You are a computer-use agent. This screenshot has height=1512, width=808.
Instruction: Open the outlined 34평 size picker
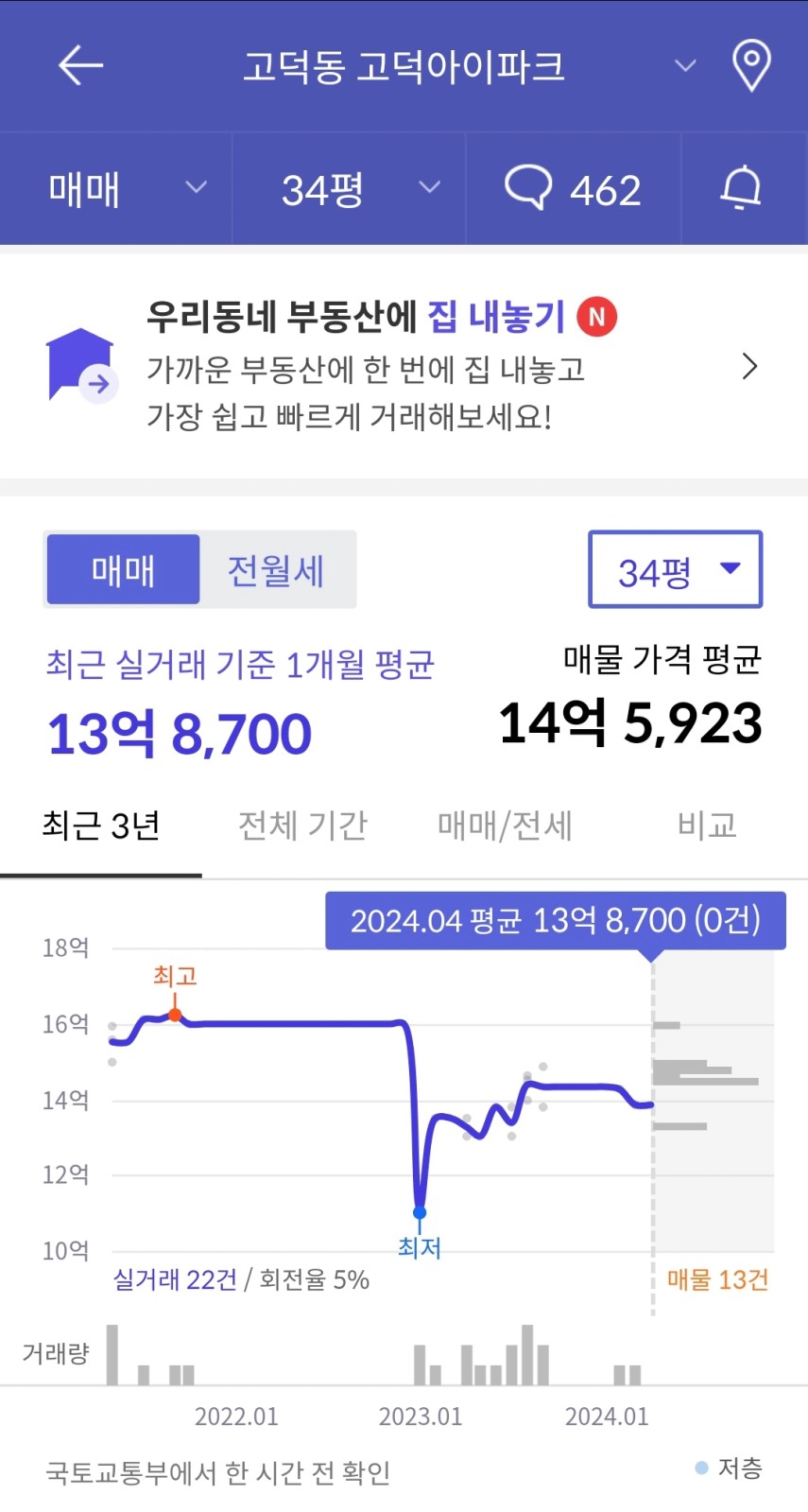[675, 570]
